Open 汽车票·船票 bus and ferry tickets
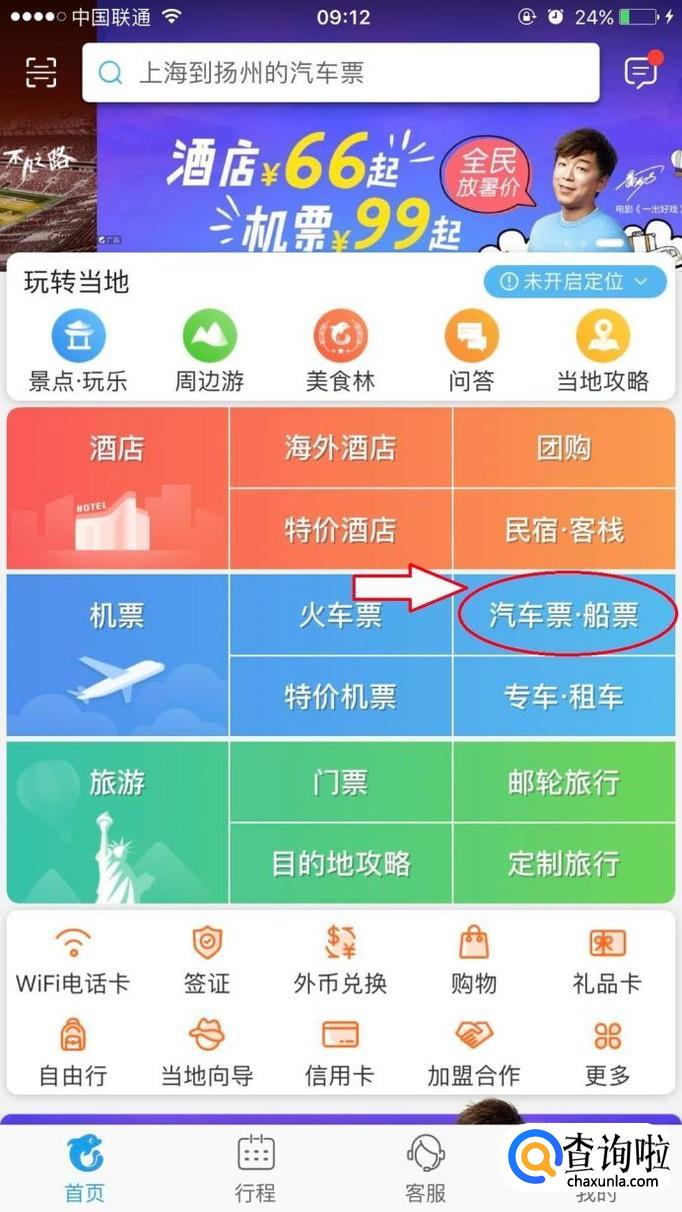This screenshot has height=1212, width=682. tap(564, 615)
